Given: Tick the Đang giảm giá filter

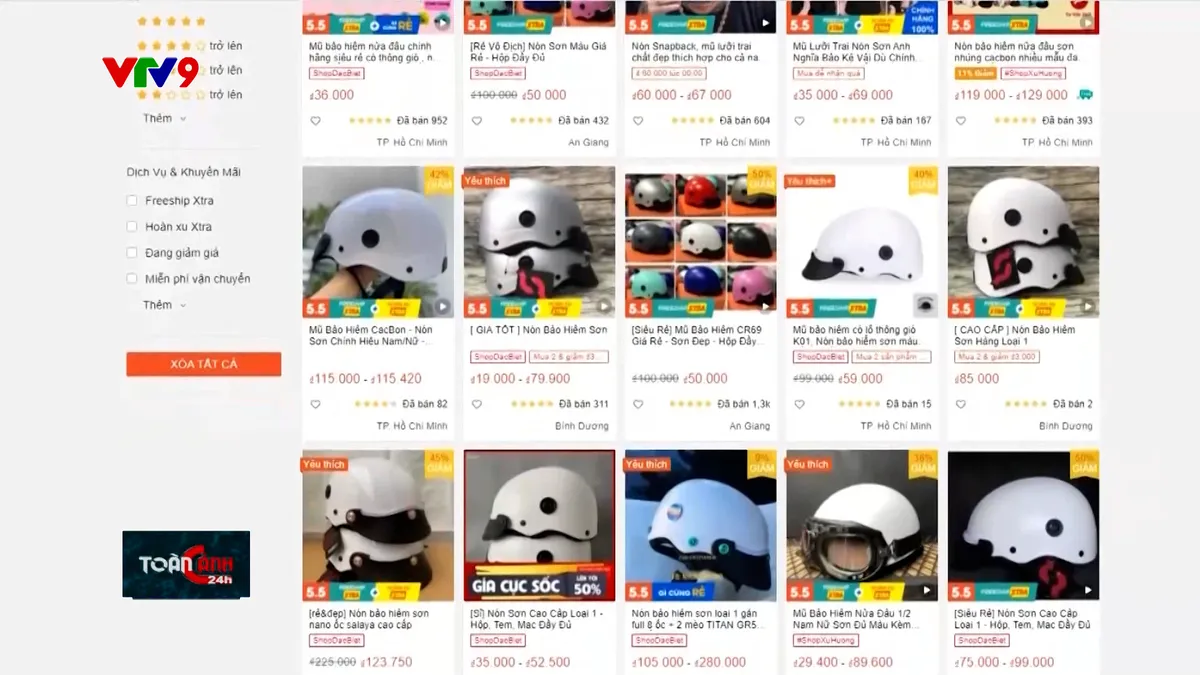Looking at the screenshot, I should (x=132, y=253).
